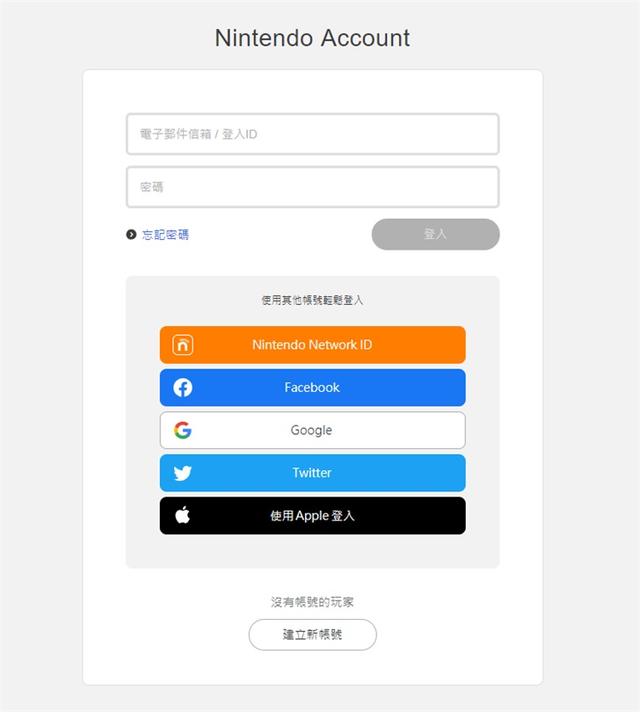The image size is (640, 712).
Task: Log in using Facebook
Action: click(x=312, y=388)
